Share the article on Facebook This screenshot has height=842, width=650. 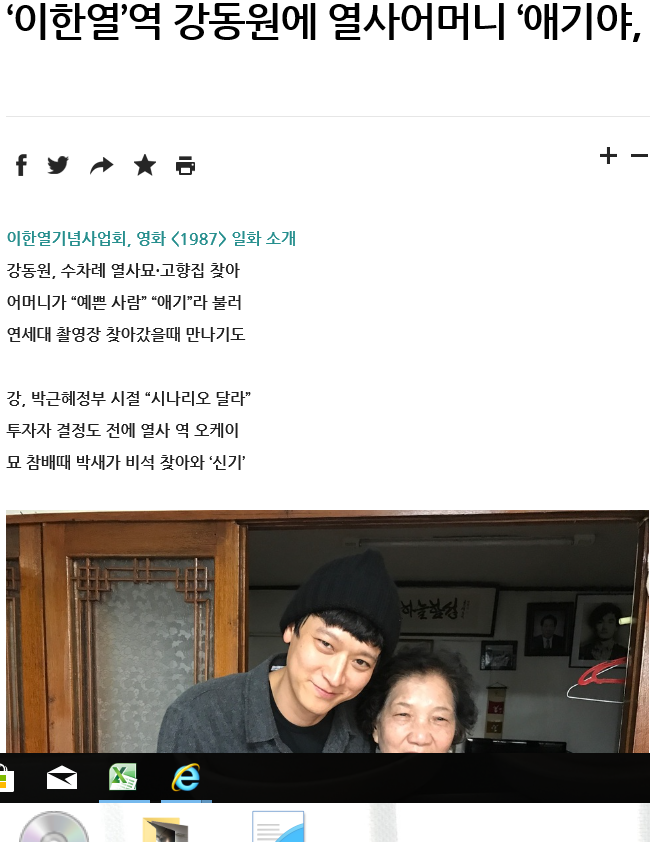coord(21,166)
